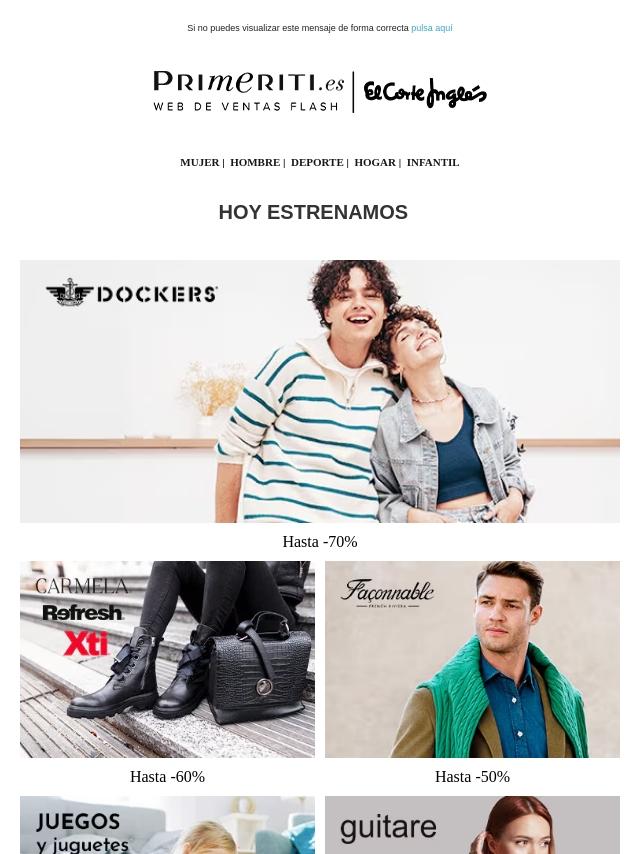The image size is (640, 854).
Task: Open the Juegos y juguetes tile
Action: pos(167,826)
